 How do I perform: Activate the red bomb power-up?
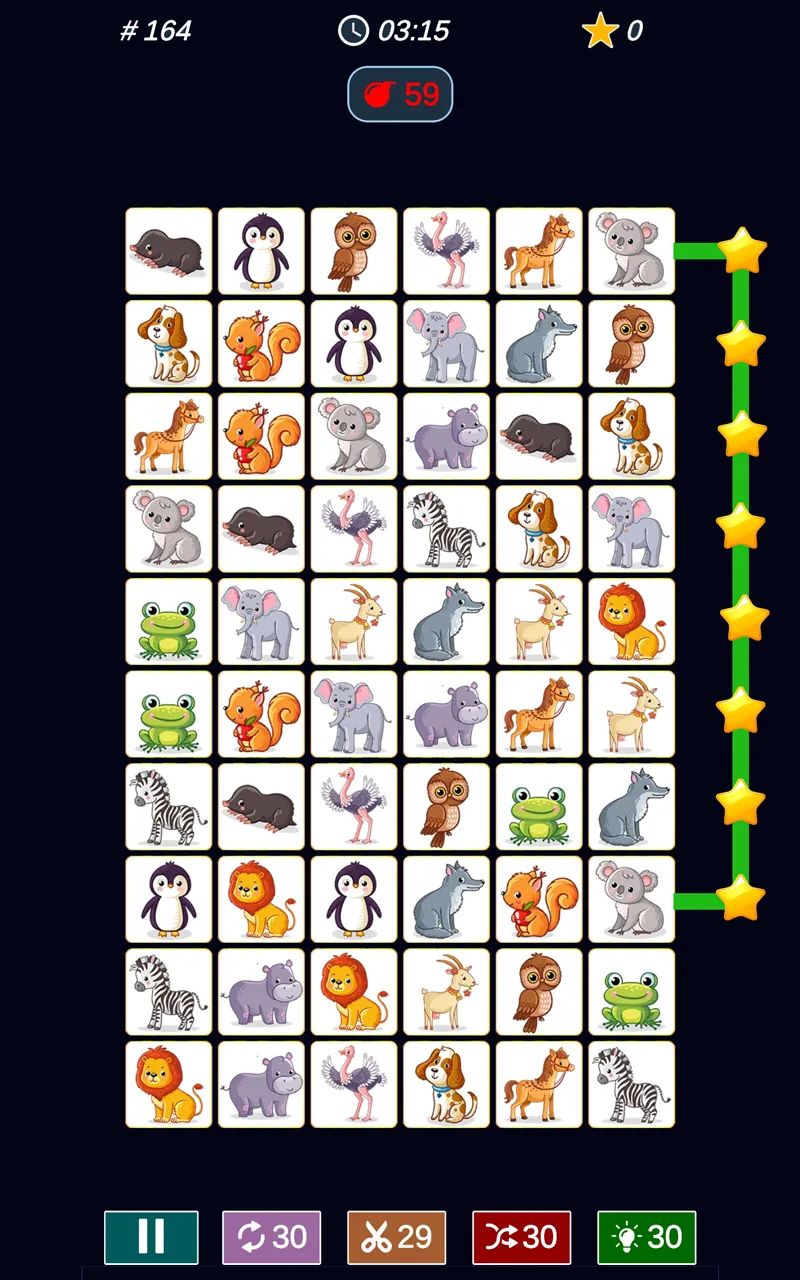coord(400,95)
